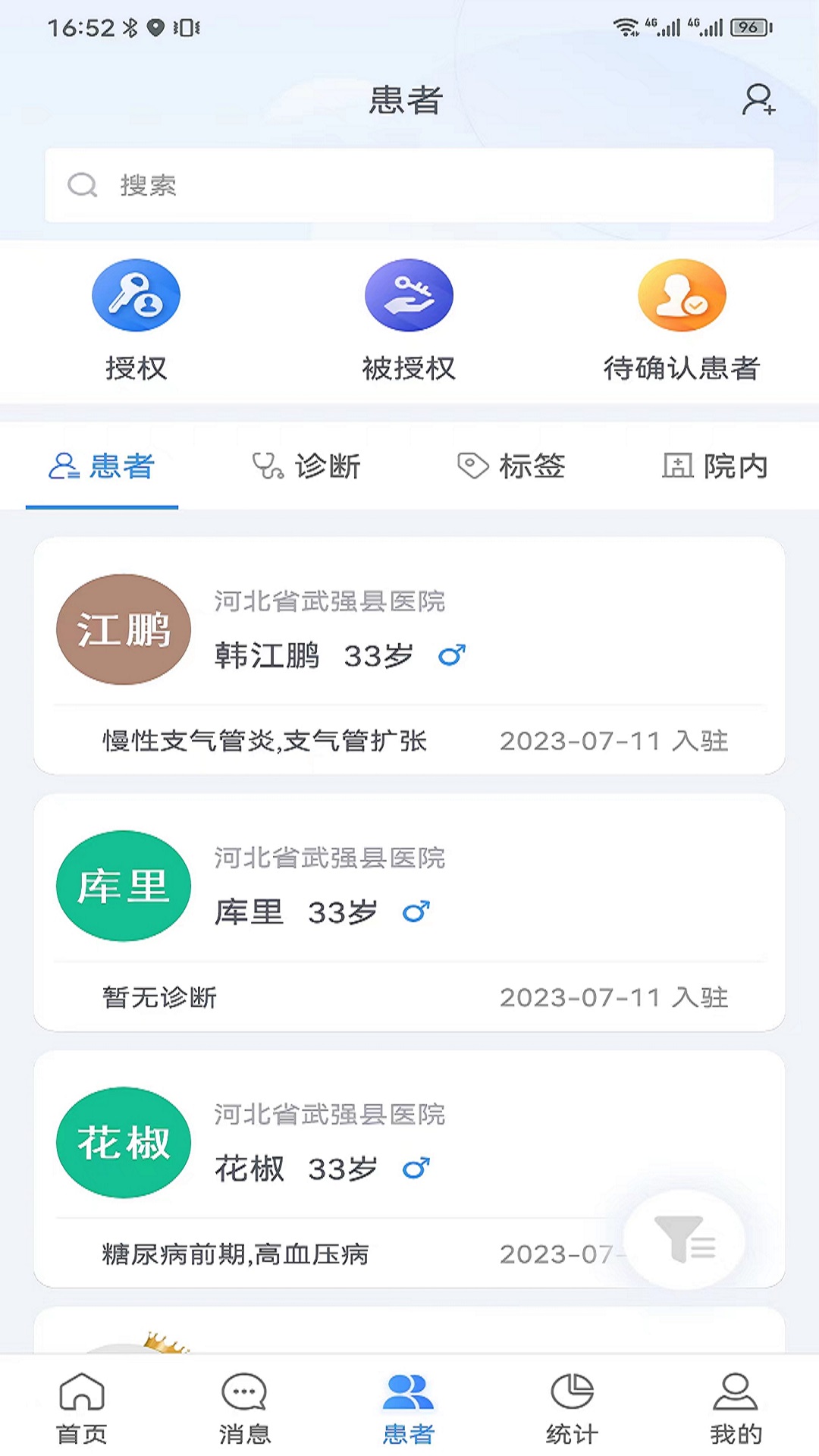
Task: Go to the 首页 tab
Action: 82,1407
